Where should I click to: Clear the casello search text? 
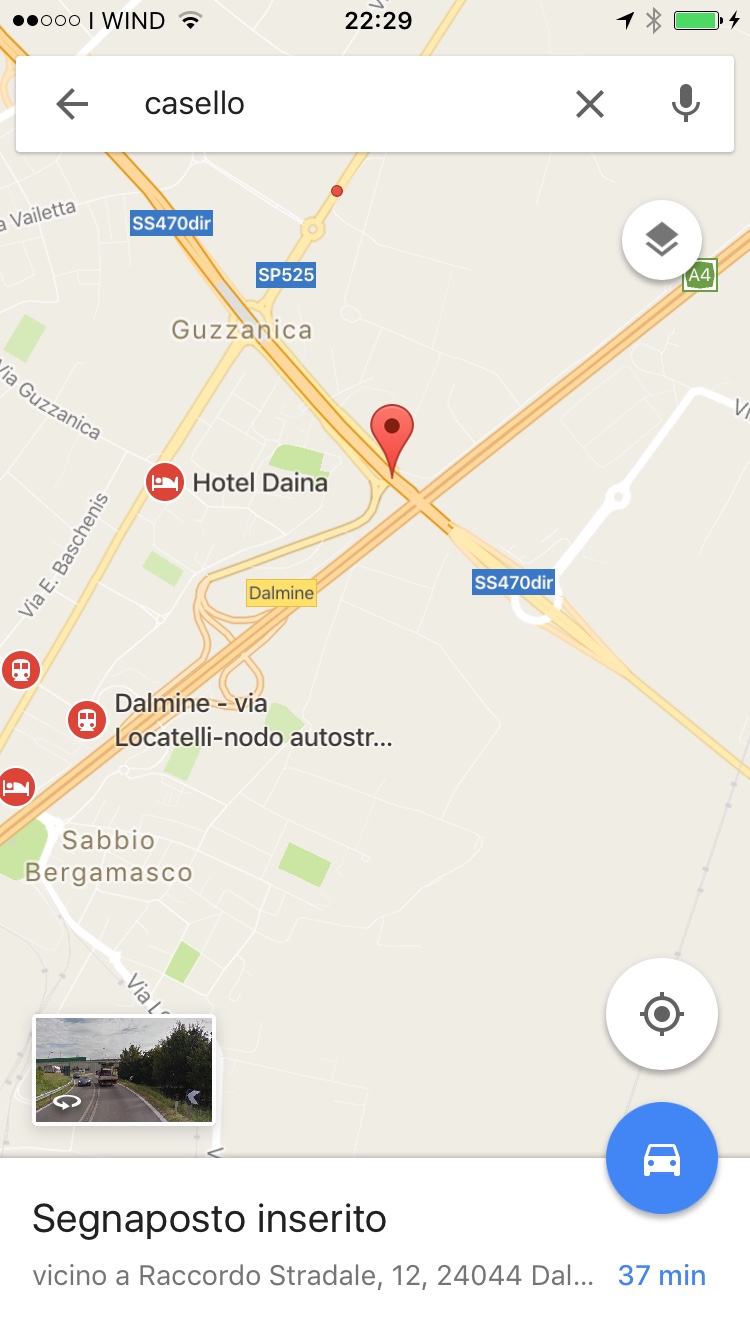[x=590, y=104]
